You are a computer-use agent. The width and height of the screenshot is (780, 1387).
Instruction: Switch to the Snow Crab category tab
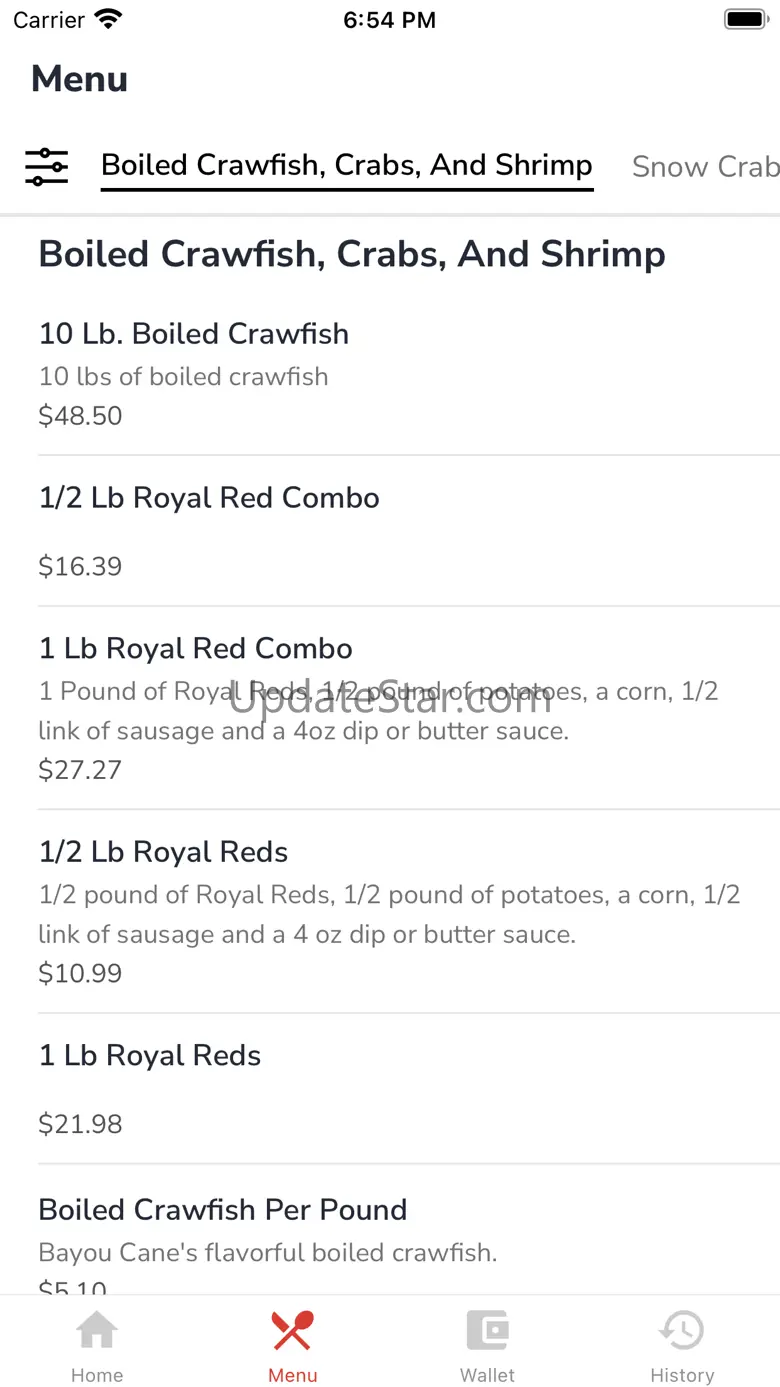[705, 167]
